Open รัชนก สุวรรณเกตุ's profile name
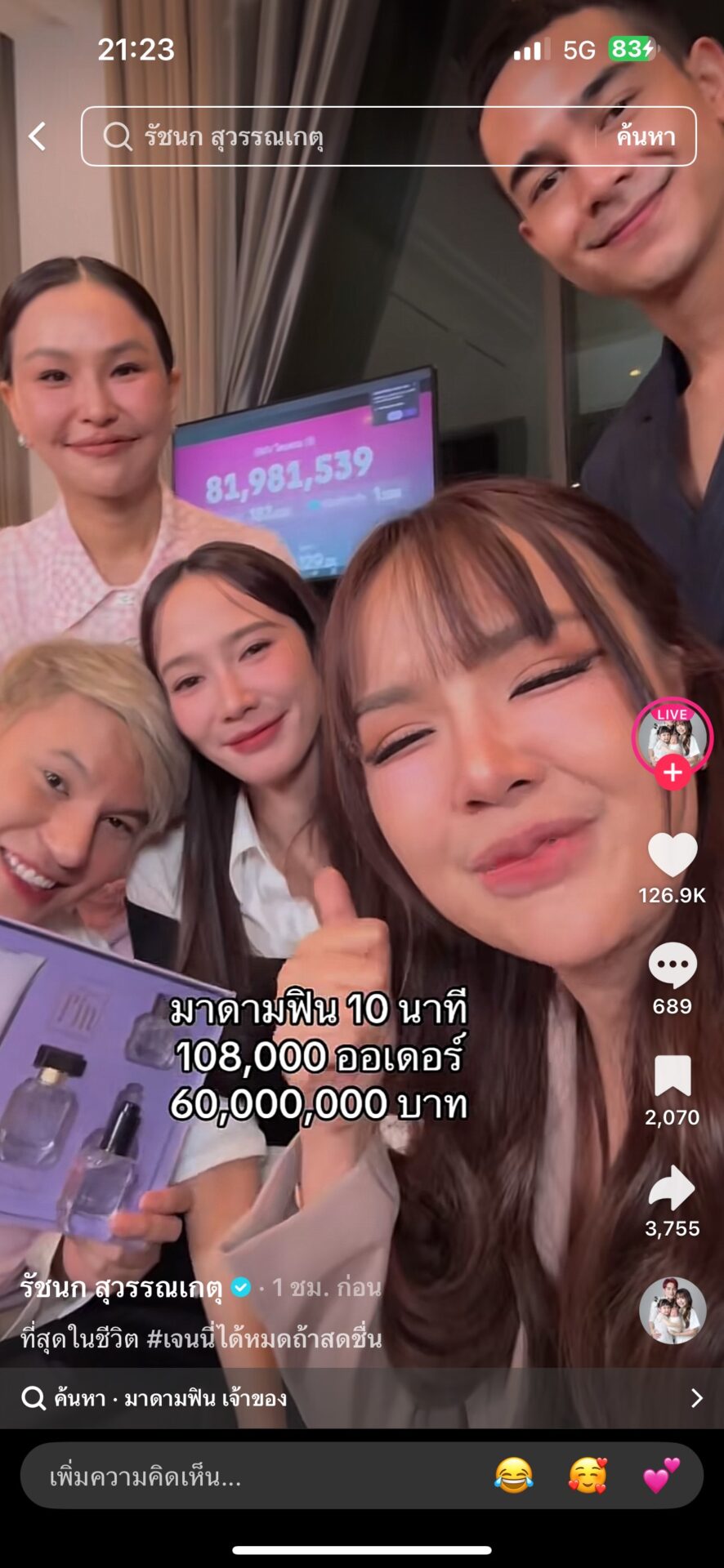Viewport: 724px width, 1568px height. 121,1288
